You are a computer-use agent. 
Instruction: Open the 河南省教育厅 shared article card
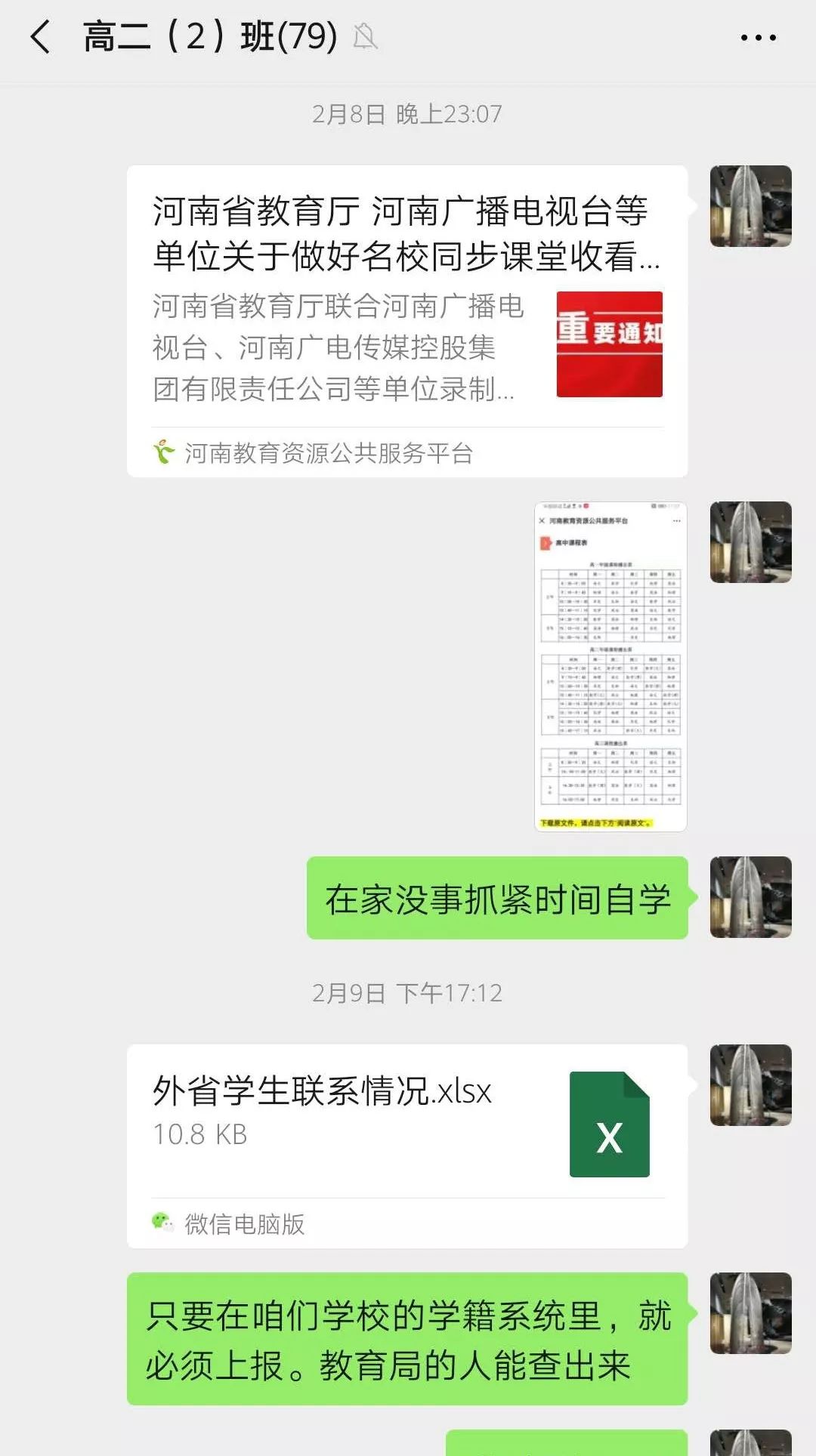point(406,320)
